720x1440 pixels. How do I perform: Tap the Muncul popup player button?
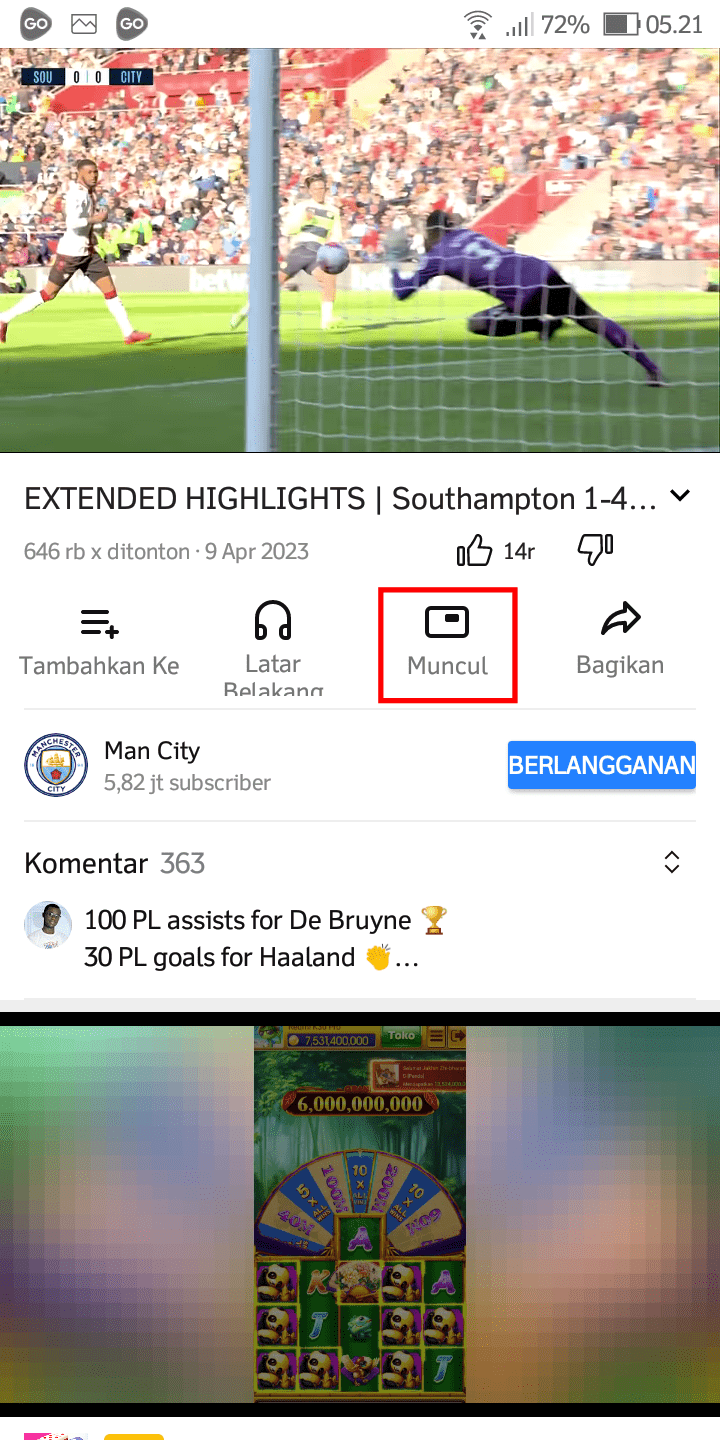point(447,644)
